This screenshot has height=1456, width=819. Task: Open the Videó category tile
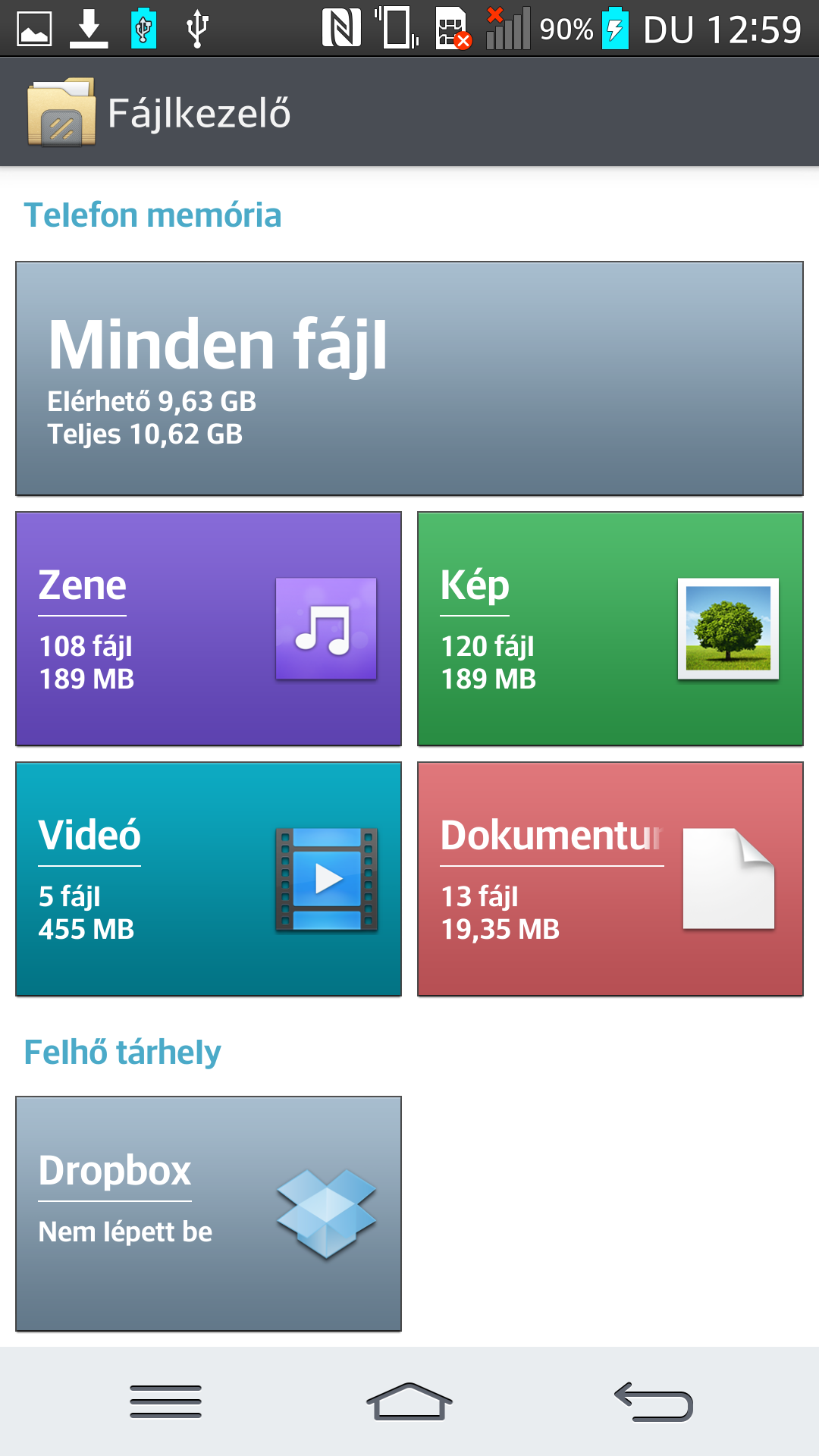coord(209,878)
